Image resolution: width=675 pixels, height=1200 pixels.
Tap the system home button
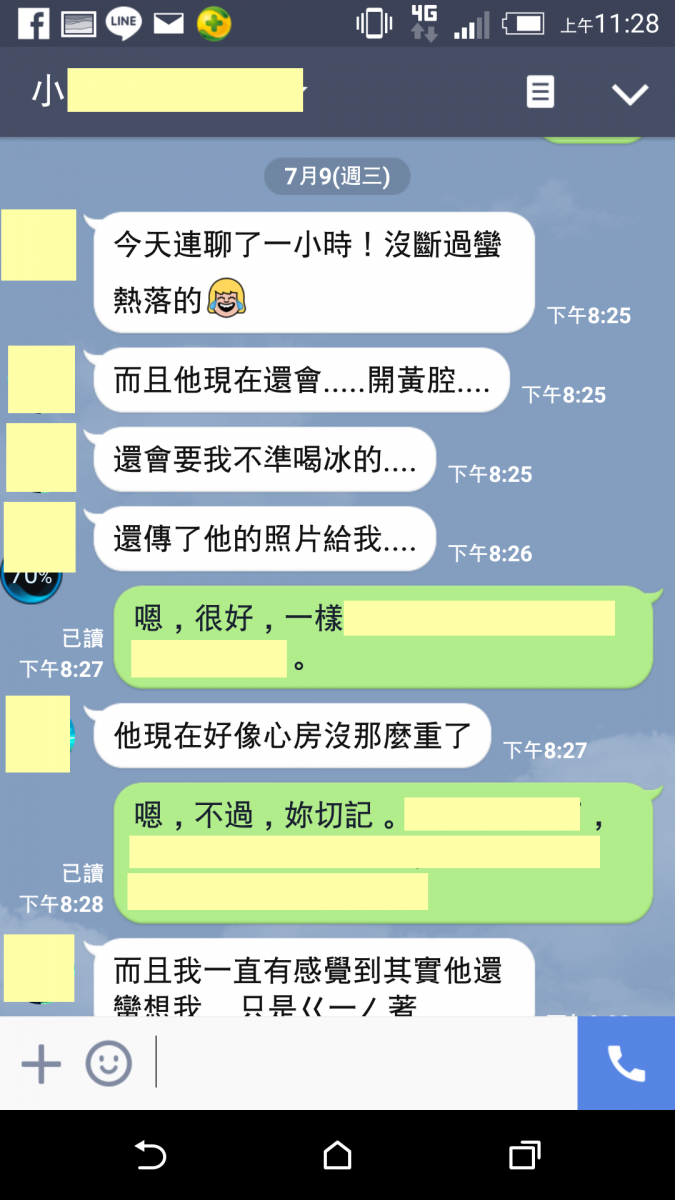coord(337,1156)
